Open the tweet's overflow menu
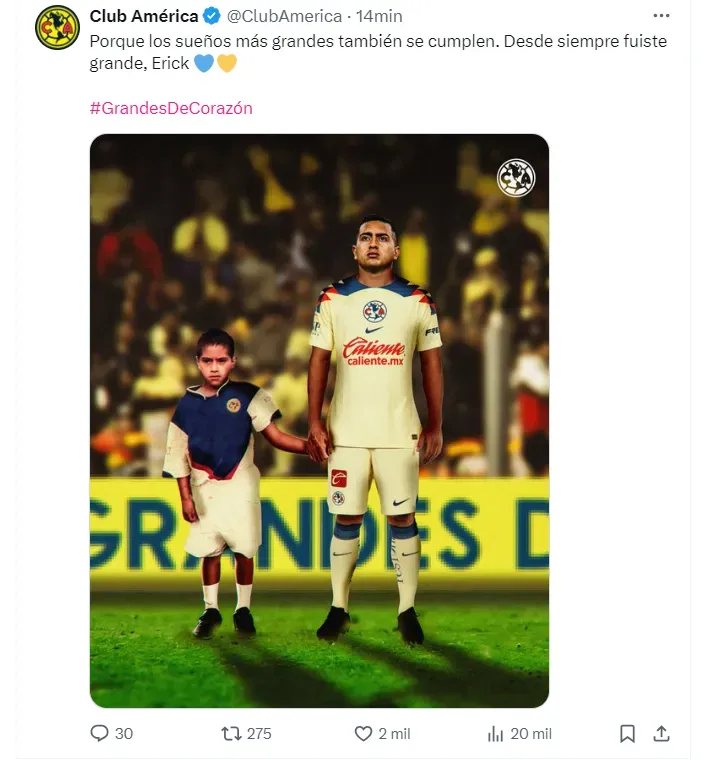The image size is (706, 760). tap(660, 16)
